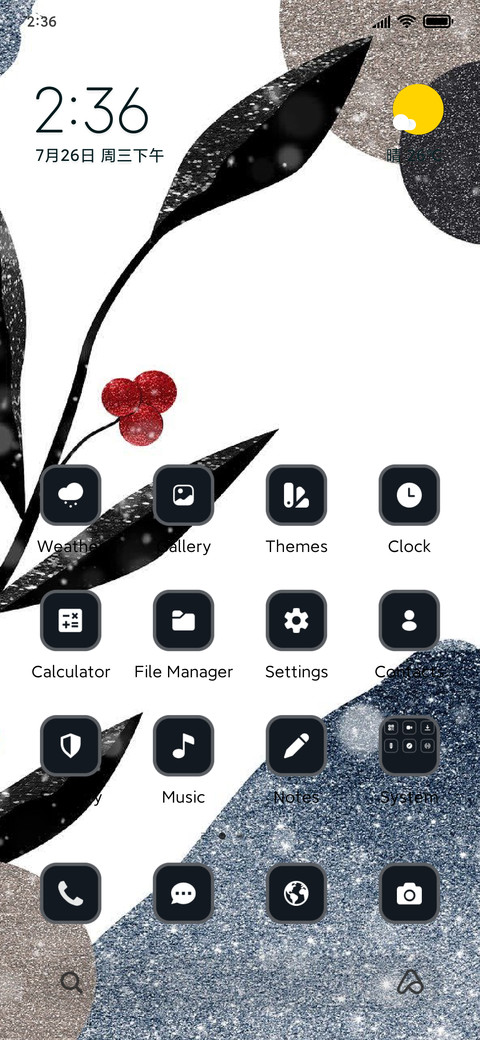The image size is (480, 1040).
Task: Open the assistant icon at bottom right
Action: pos(410,982)
